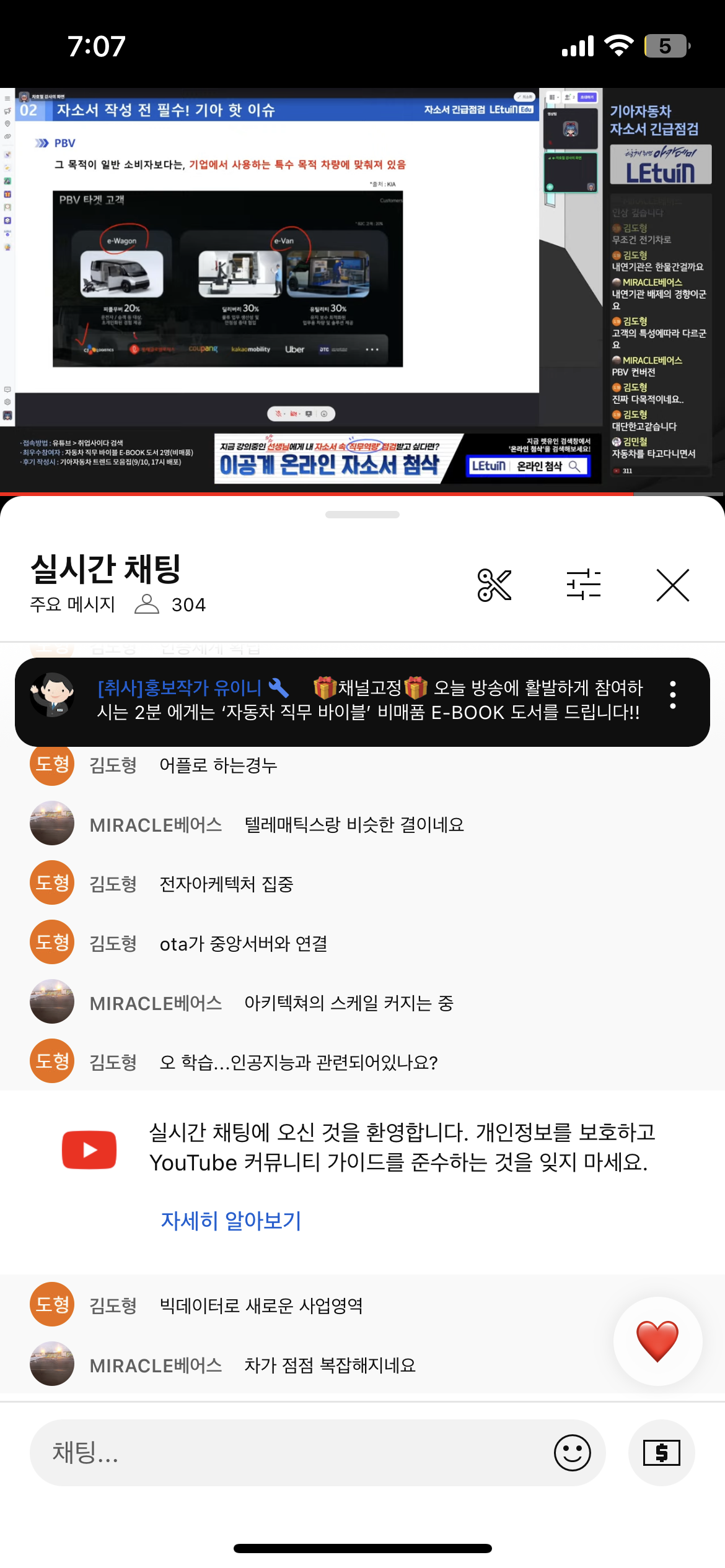
Task: Focus the 채팅 message input field
Action: pos(291,1452)
